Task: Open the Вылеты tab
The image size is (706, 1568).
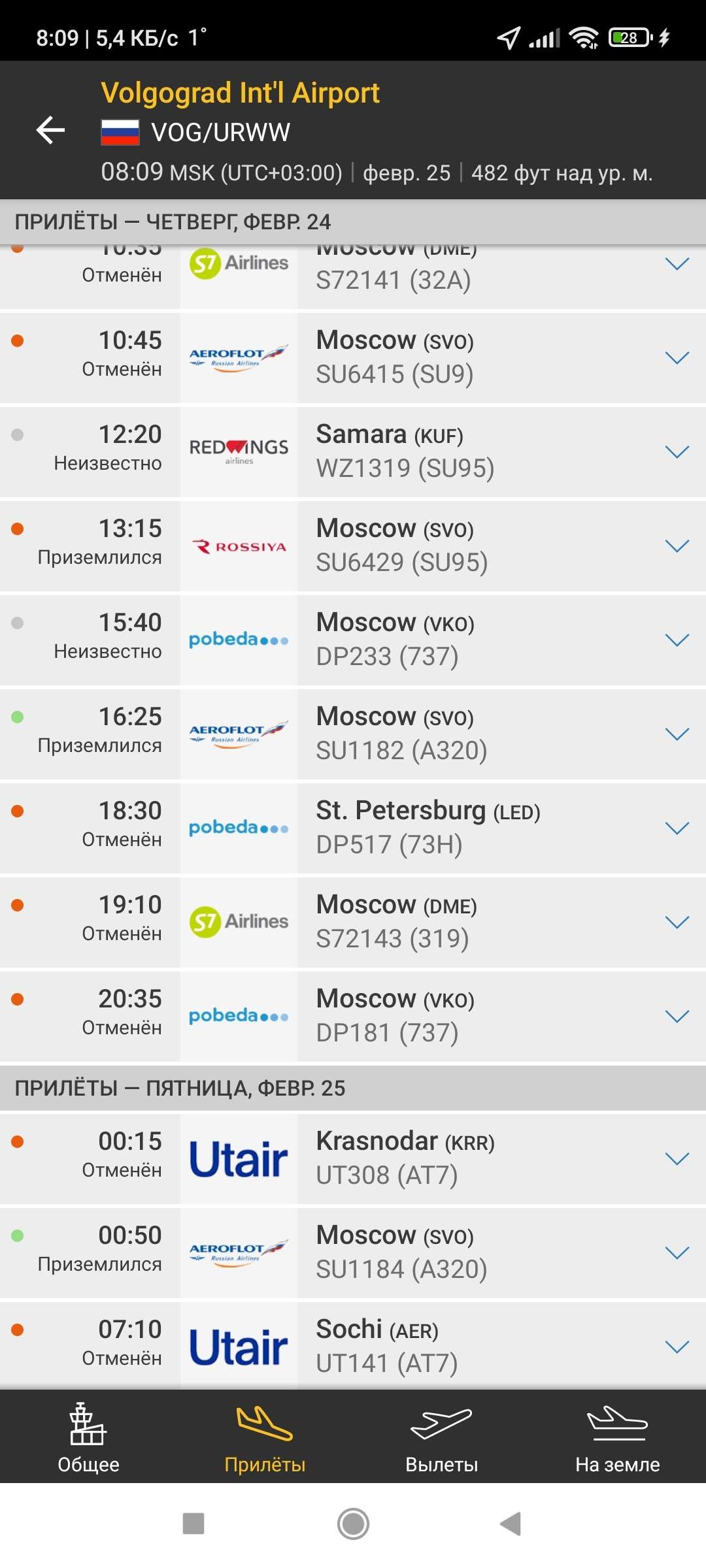Action: tap(441, 1437)
